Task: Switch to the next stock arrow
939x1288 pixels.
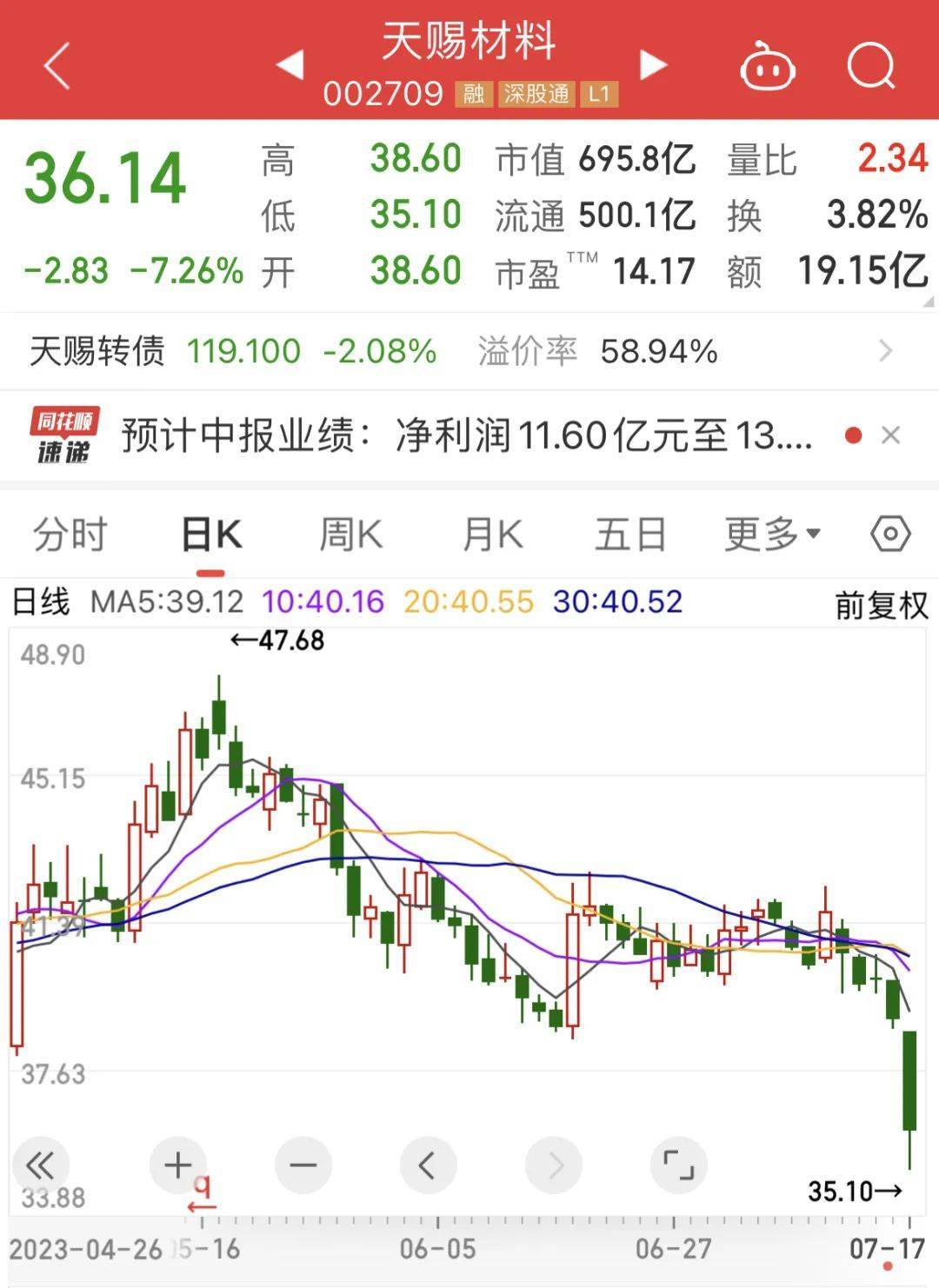Action: click(653, 64)
